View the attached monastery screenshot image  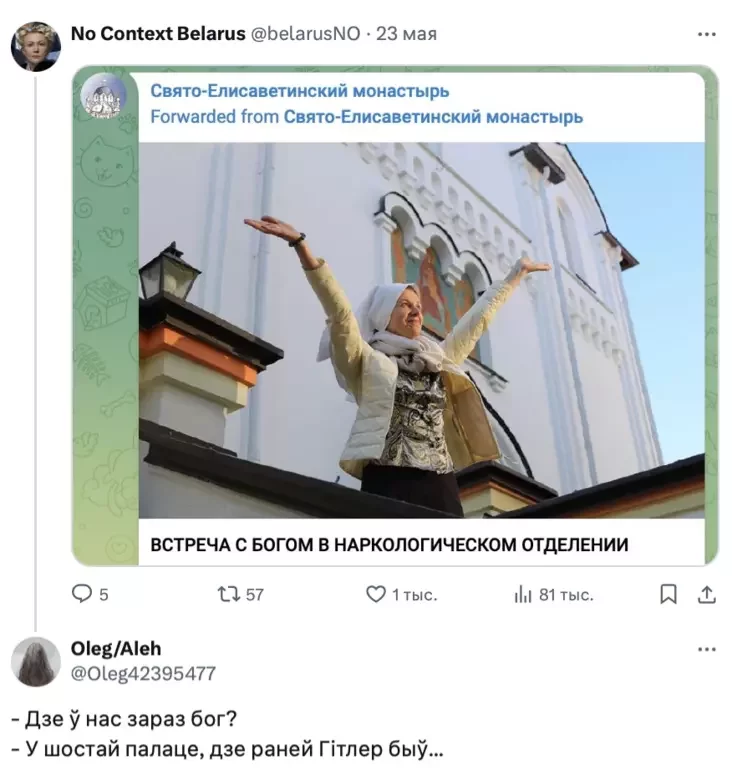pyautogui.click(x=395, y=316)
